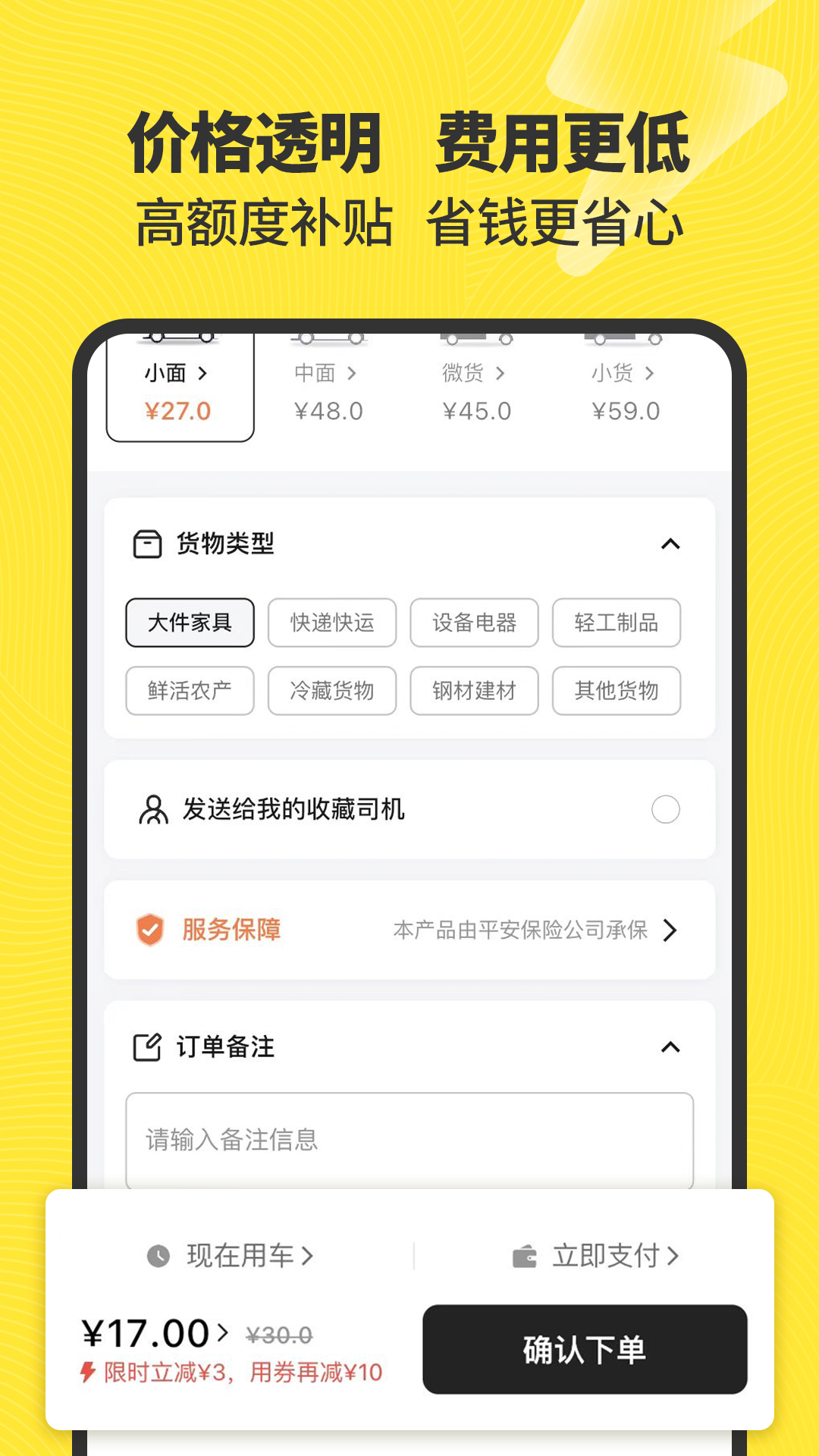Screen dimensions: 819x1456
Task: Click the truck icon on the 小面 vehicle card
Action: tap(180, 336)
